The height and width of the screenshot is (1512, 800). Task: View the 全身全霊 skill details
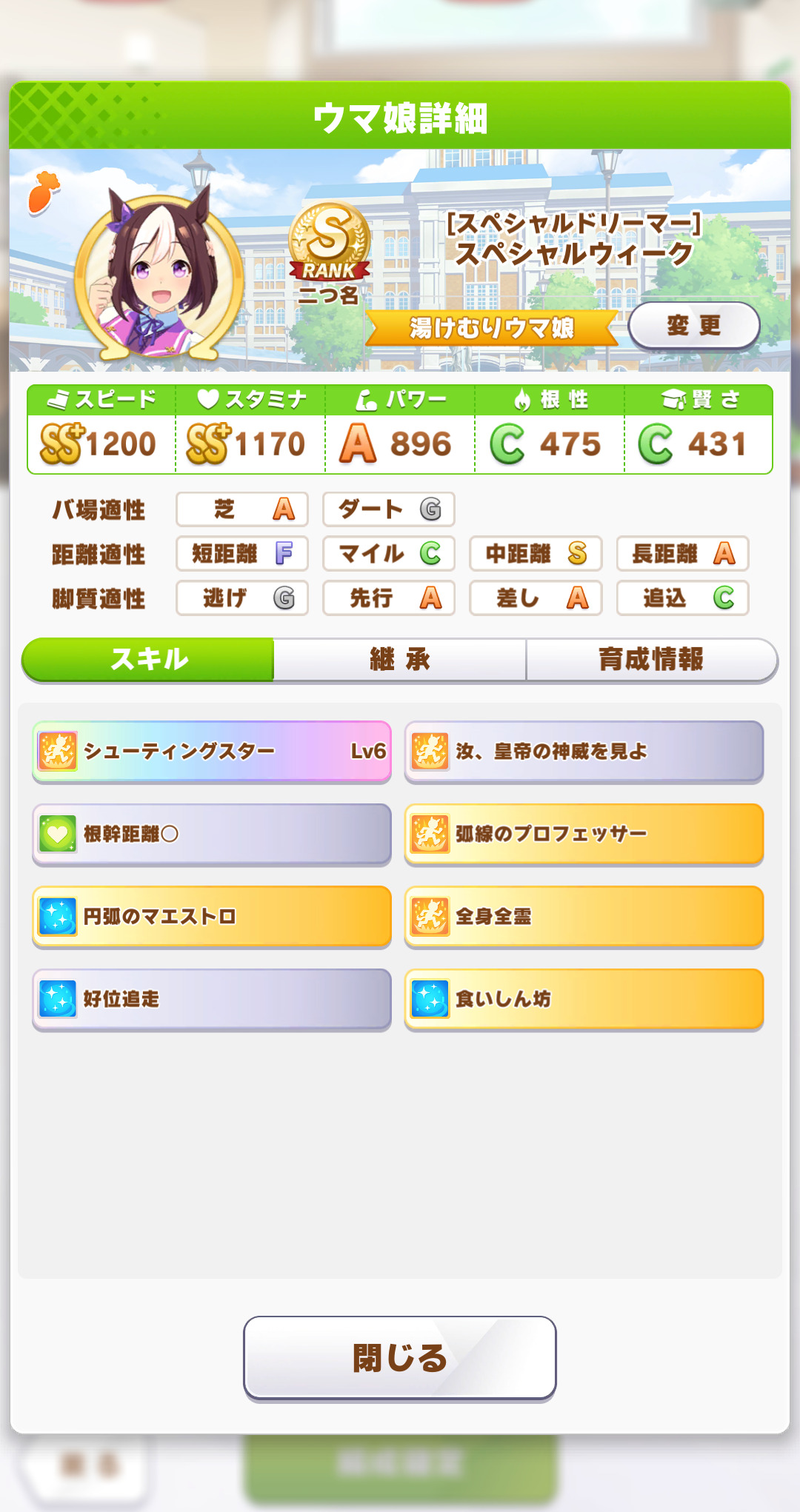tap(584, 917)
